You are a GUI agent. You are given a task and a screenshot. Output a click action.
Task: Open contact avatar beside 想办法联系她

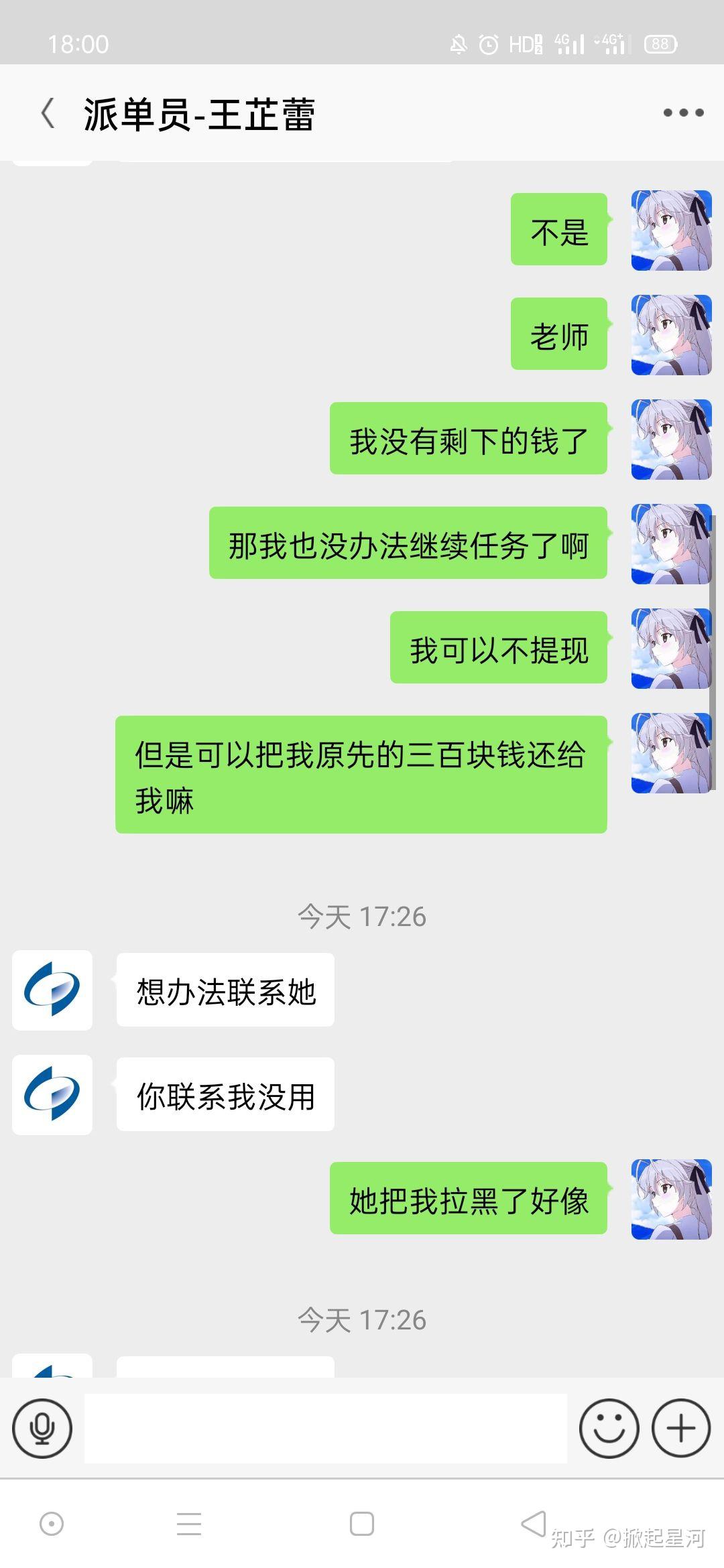tap(52, 990)
